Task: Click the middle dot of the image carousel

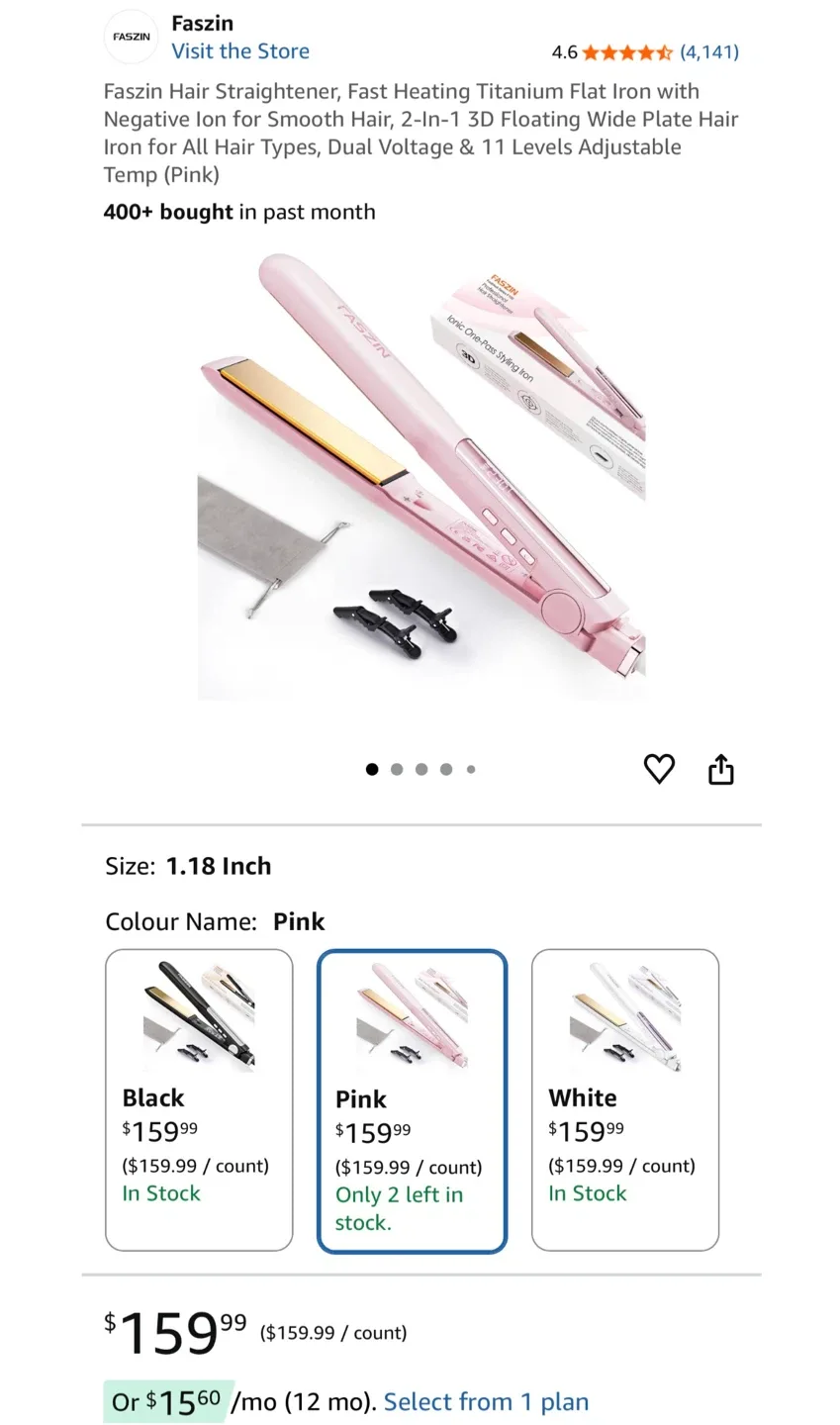Action: coord(421,768)
